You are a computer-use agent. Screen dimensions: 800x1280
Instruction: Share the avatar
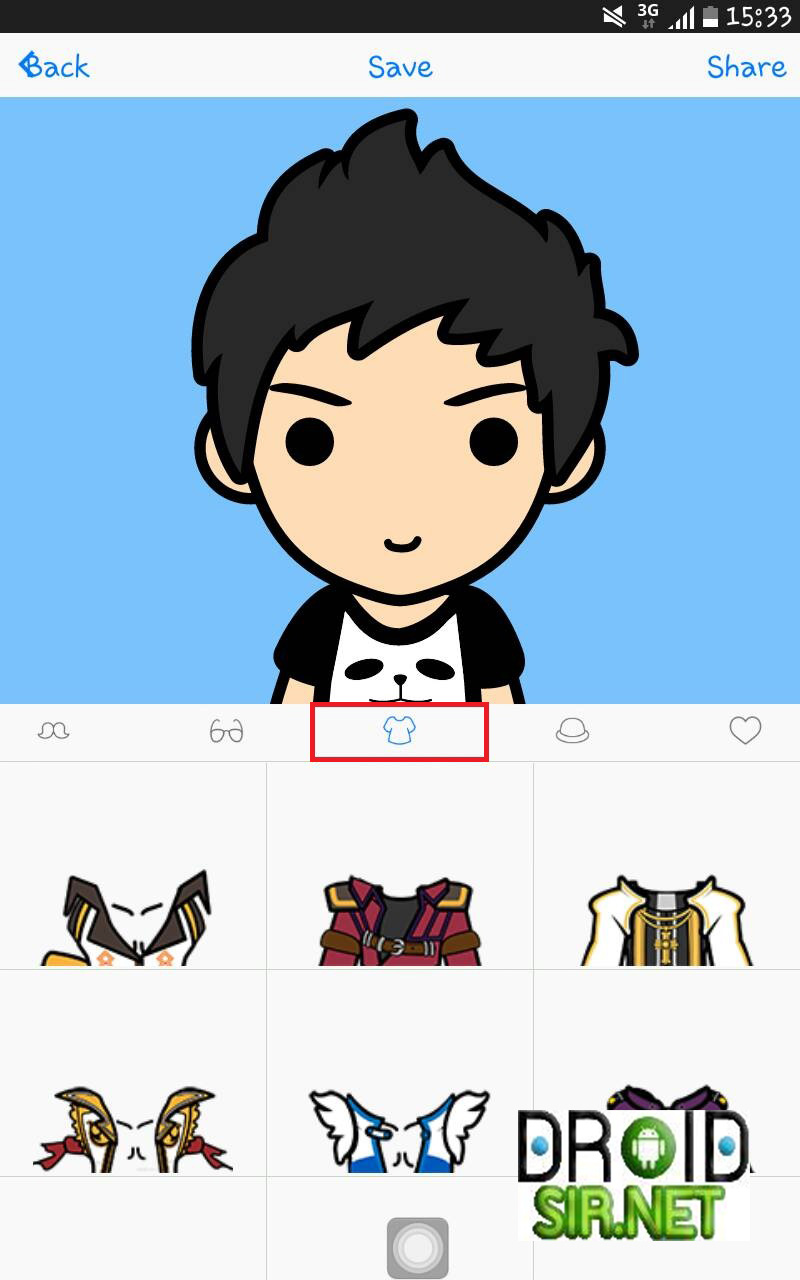[746, 67]
